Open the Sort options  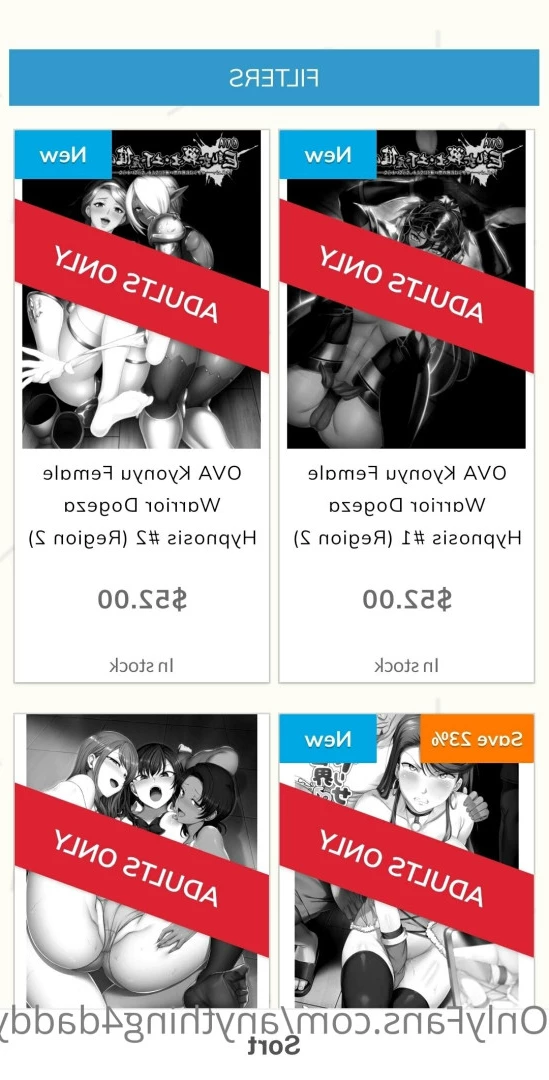(274, 1046)
